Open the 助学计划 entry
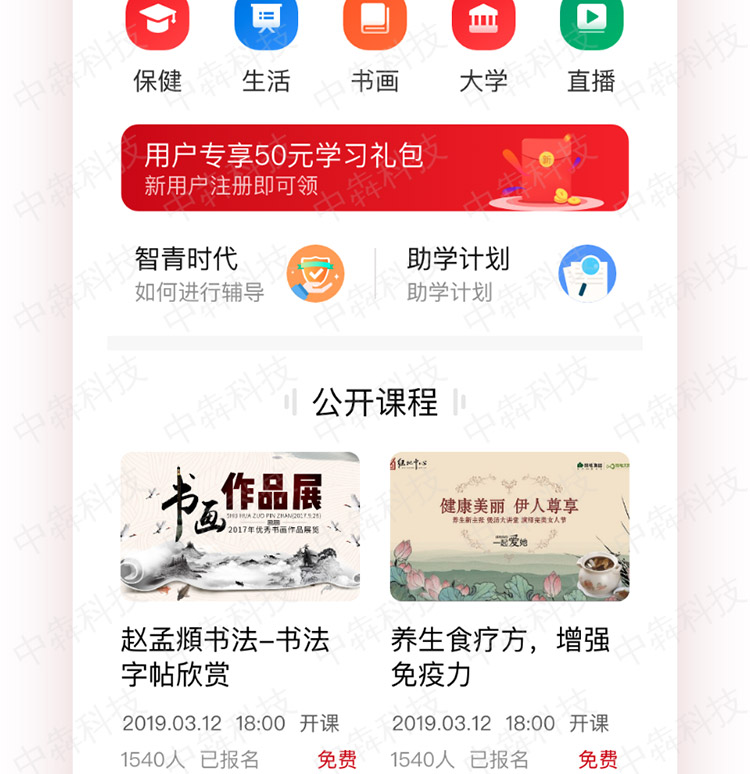750x774 pixels. click(x=510, y=274)
